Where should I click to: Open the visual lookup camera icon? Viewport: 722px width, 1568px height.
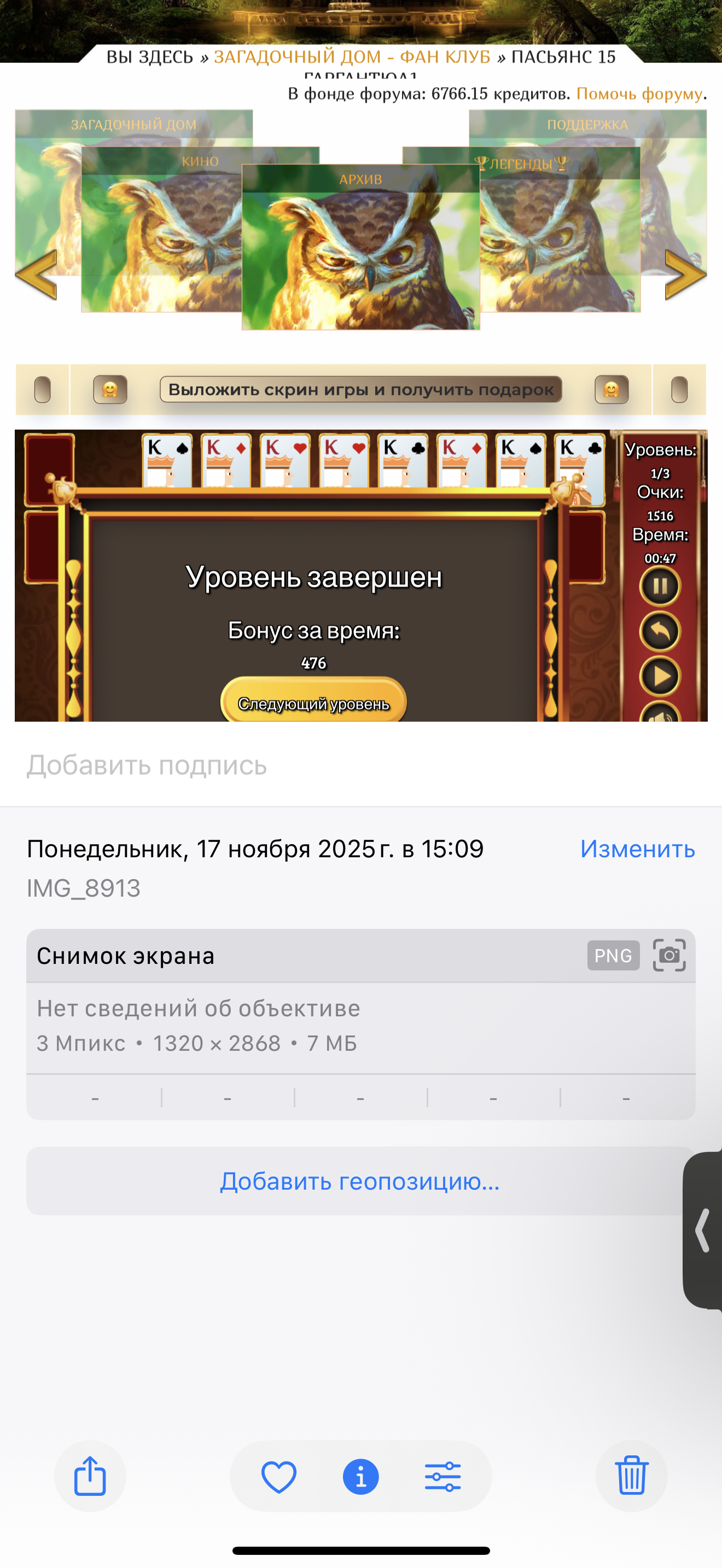tap(669, 955)
